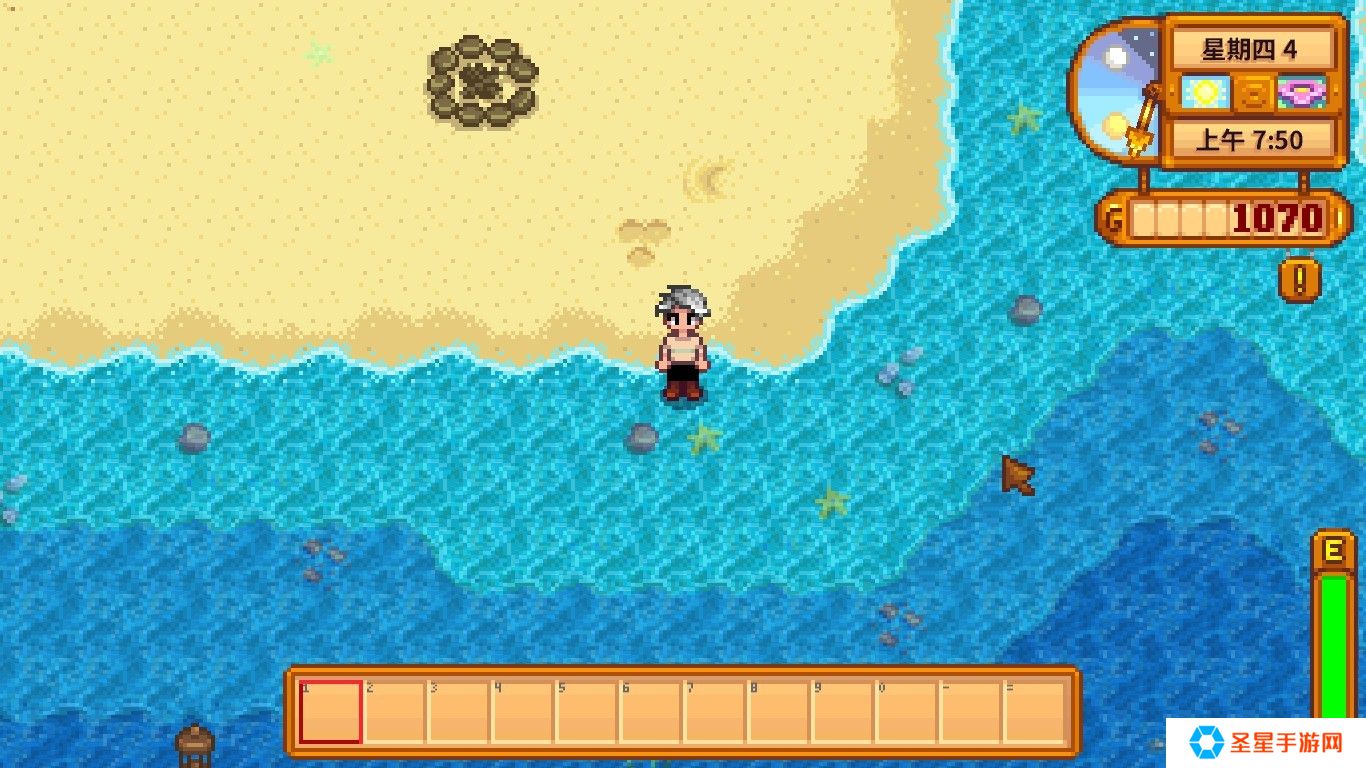
Task: Select toolbar slot 8
Action: click(778, 712)
